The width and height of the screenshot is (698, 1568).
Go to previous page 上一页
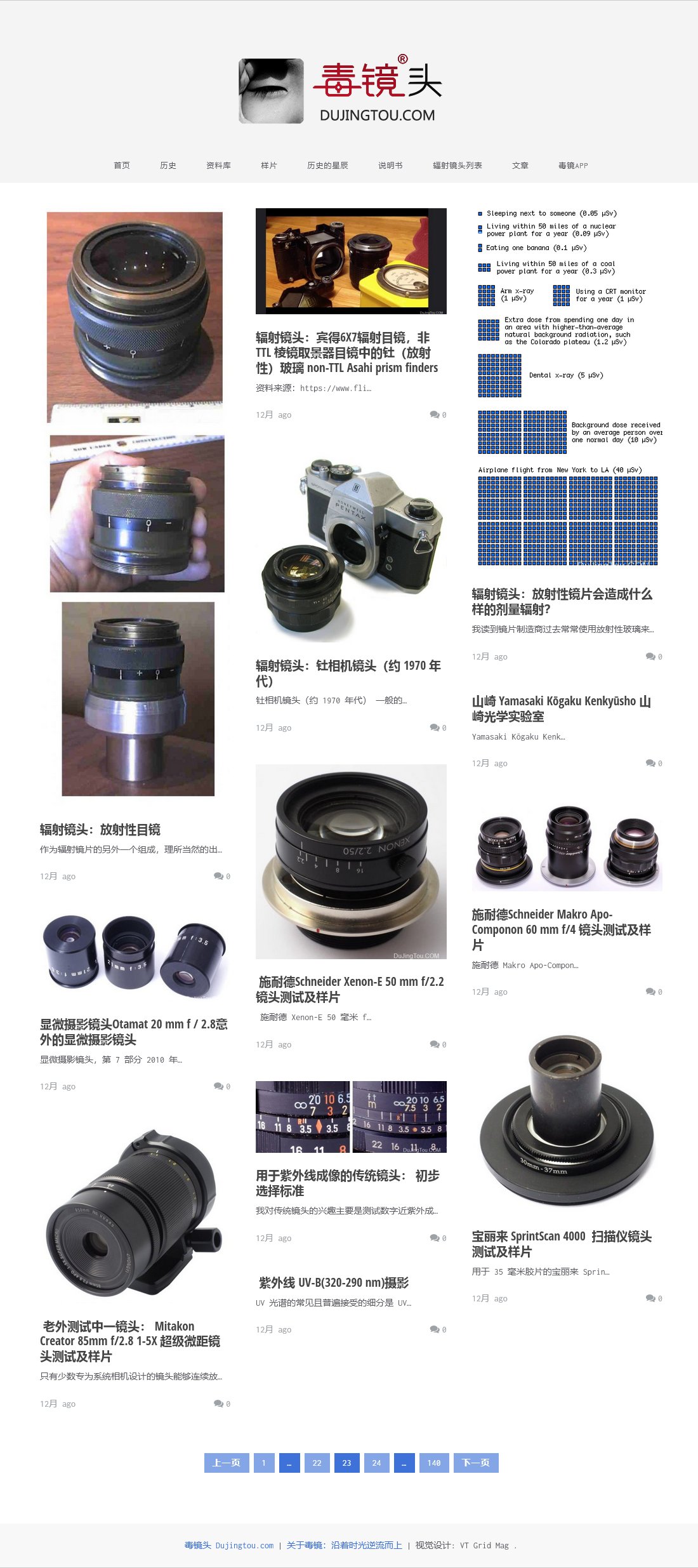click(x=227, y=1463)
